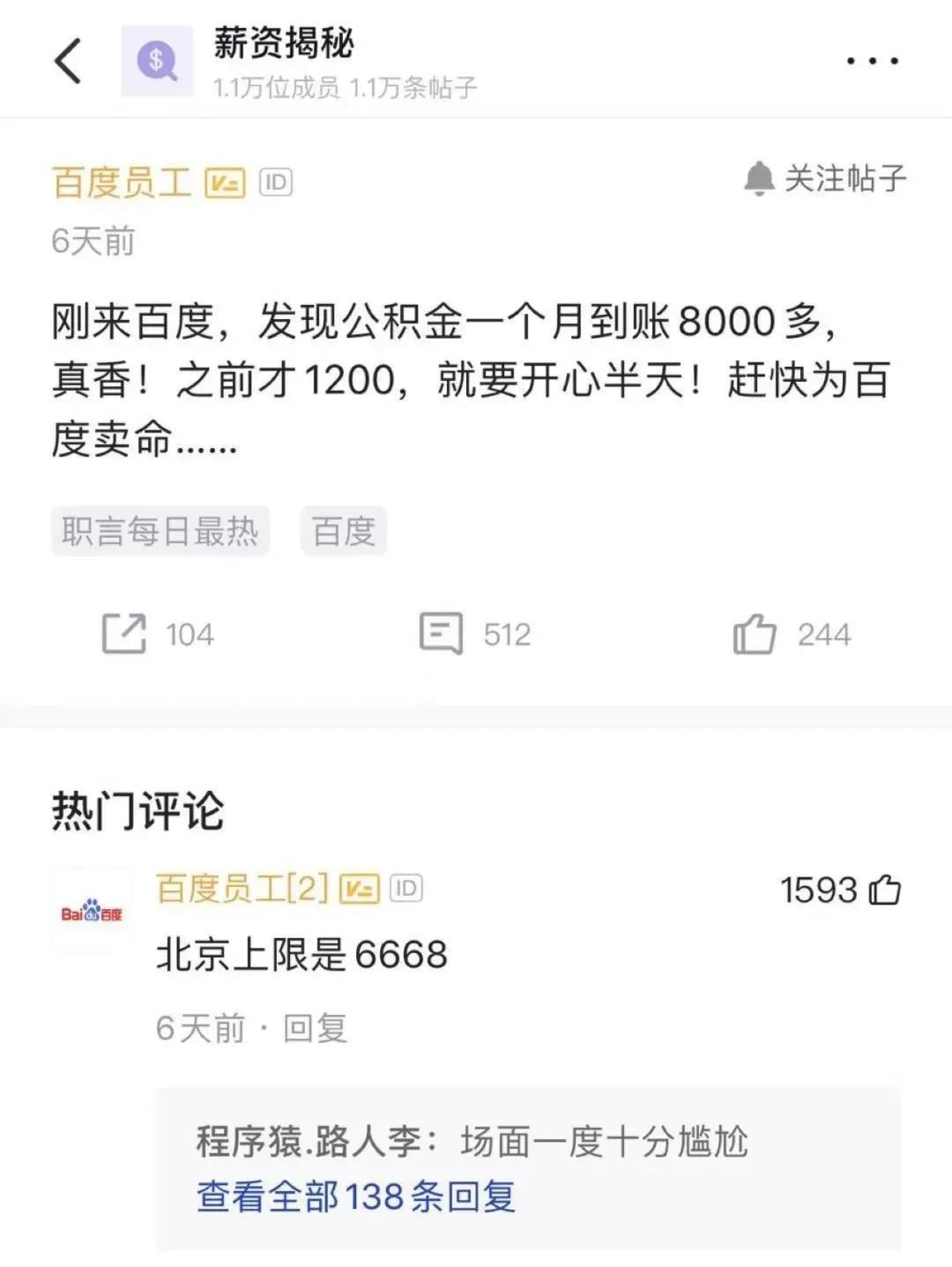
Task: Tap the yellow verification badge of 百度员工[2]
Action: coord(358,889)
